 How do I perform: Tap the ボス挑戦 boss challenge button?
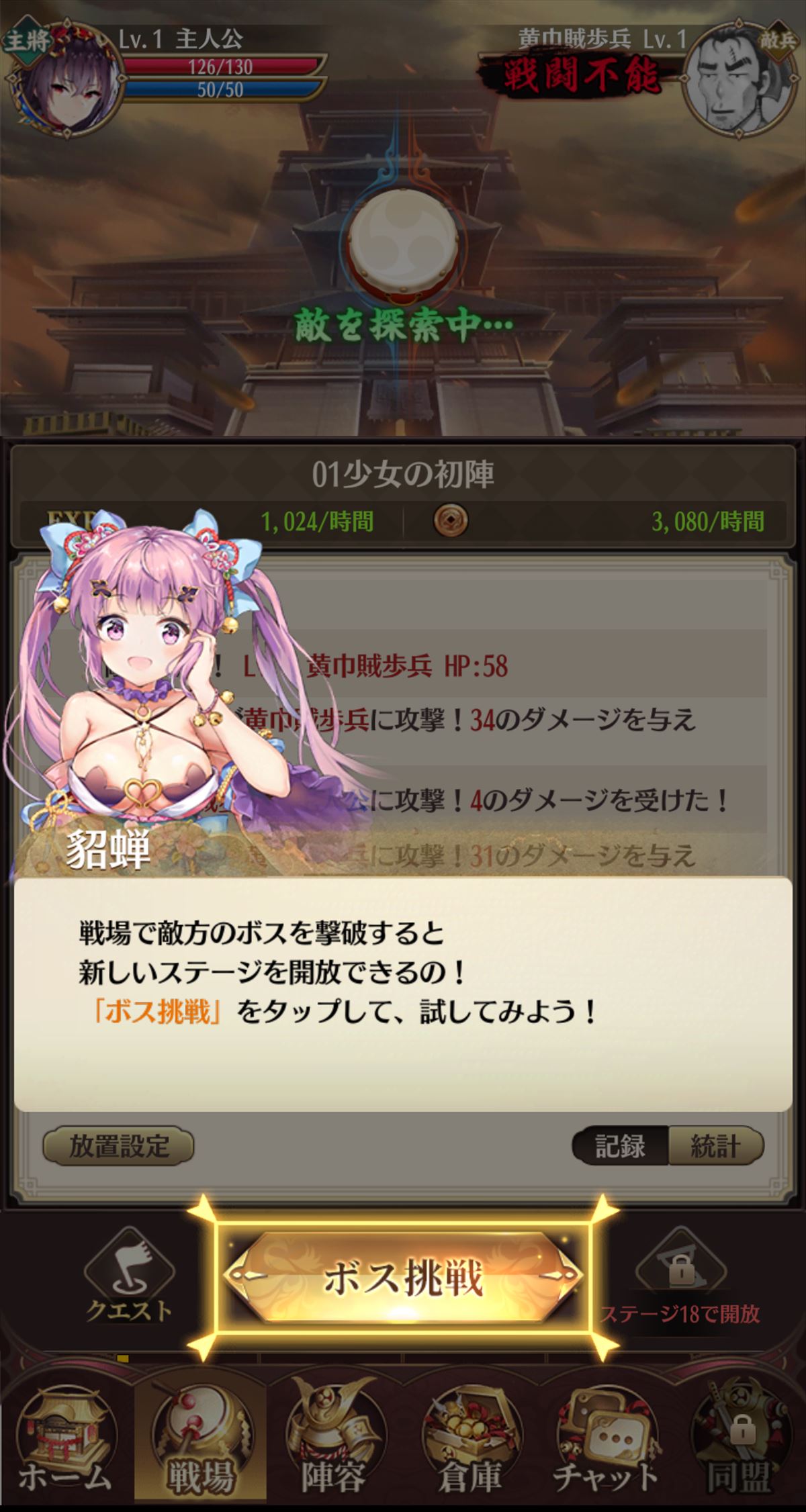click(403, 1278)
